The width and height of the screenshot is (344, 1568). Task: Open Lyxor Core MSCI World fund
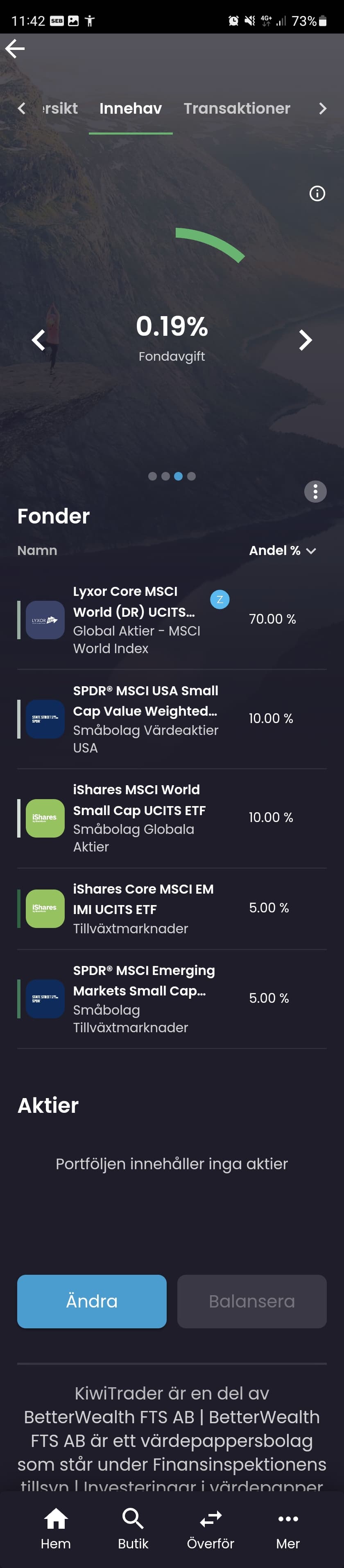click(134, 619)
